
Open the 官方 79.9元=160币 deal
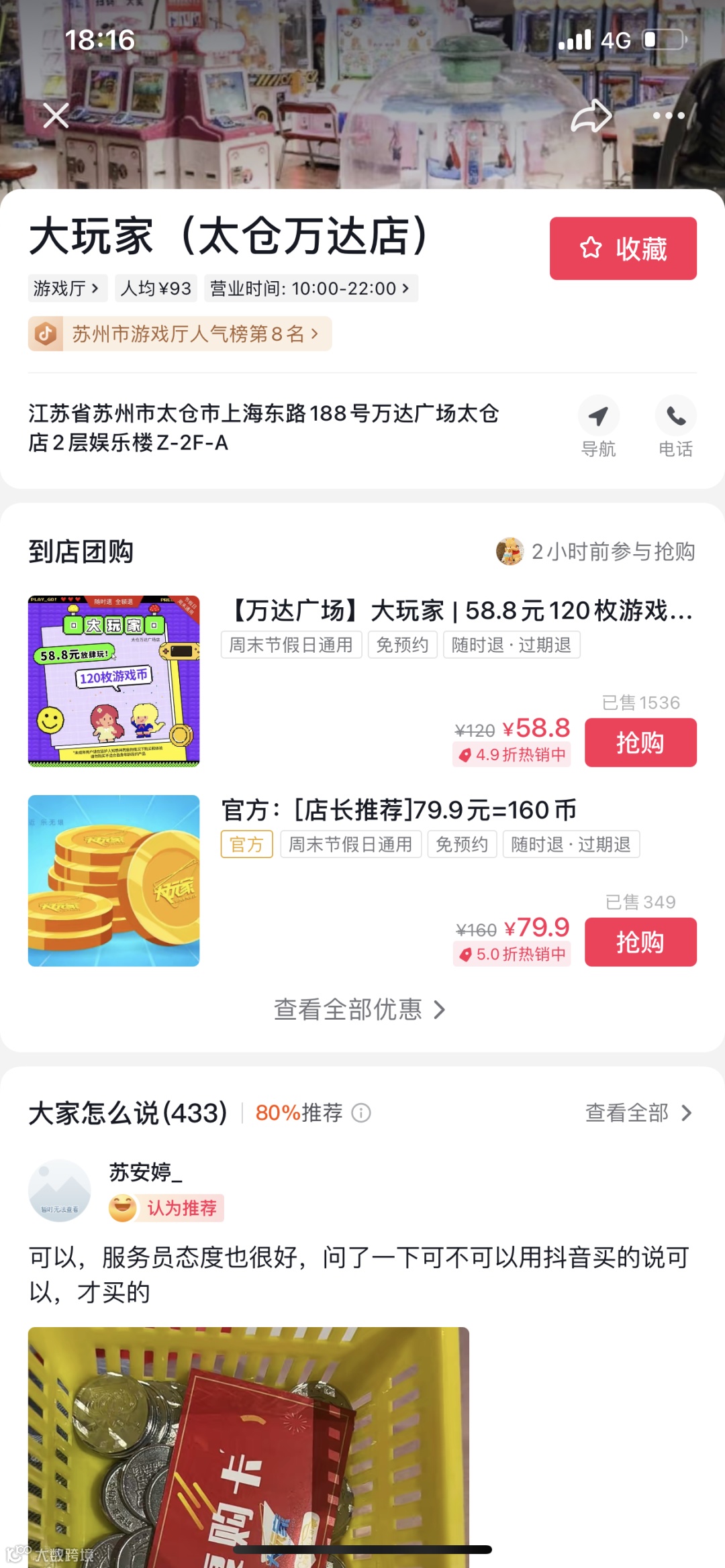click(x=399, y=811)
